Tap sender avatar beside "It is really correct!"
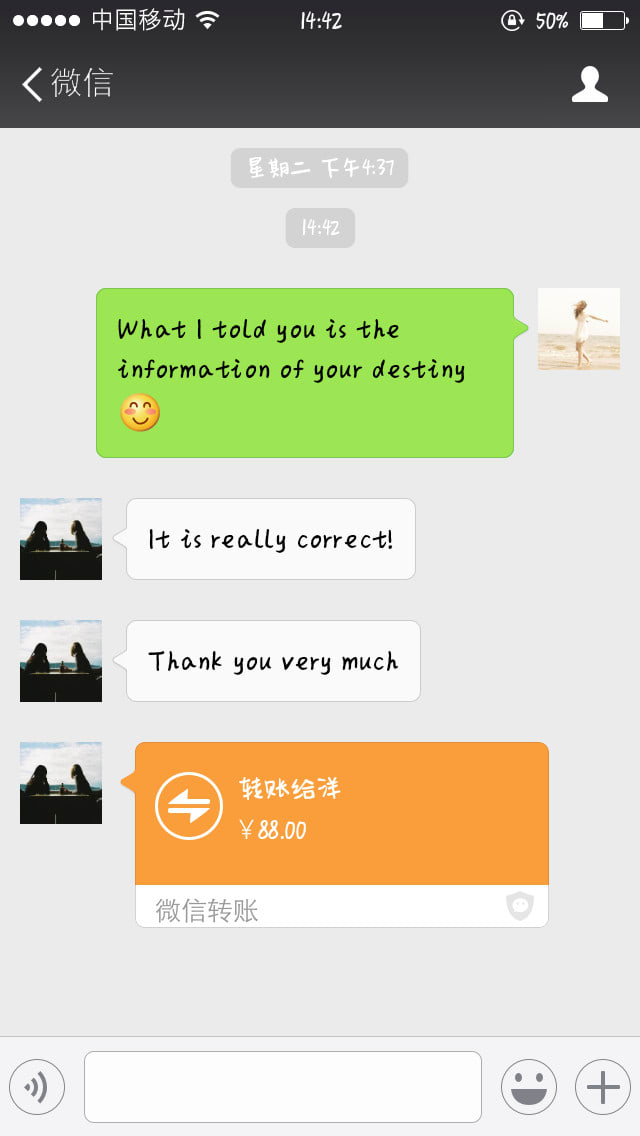This screenshot has width=640, height=1136. click(x=61, y=539)
